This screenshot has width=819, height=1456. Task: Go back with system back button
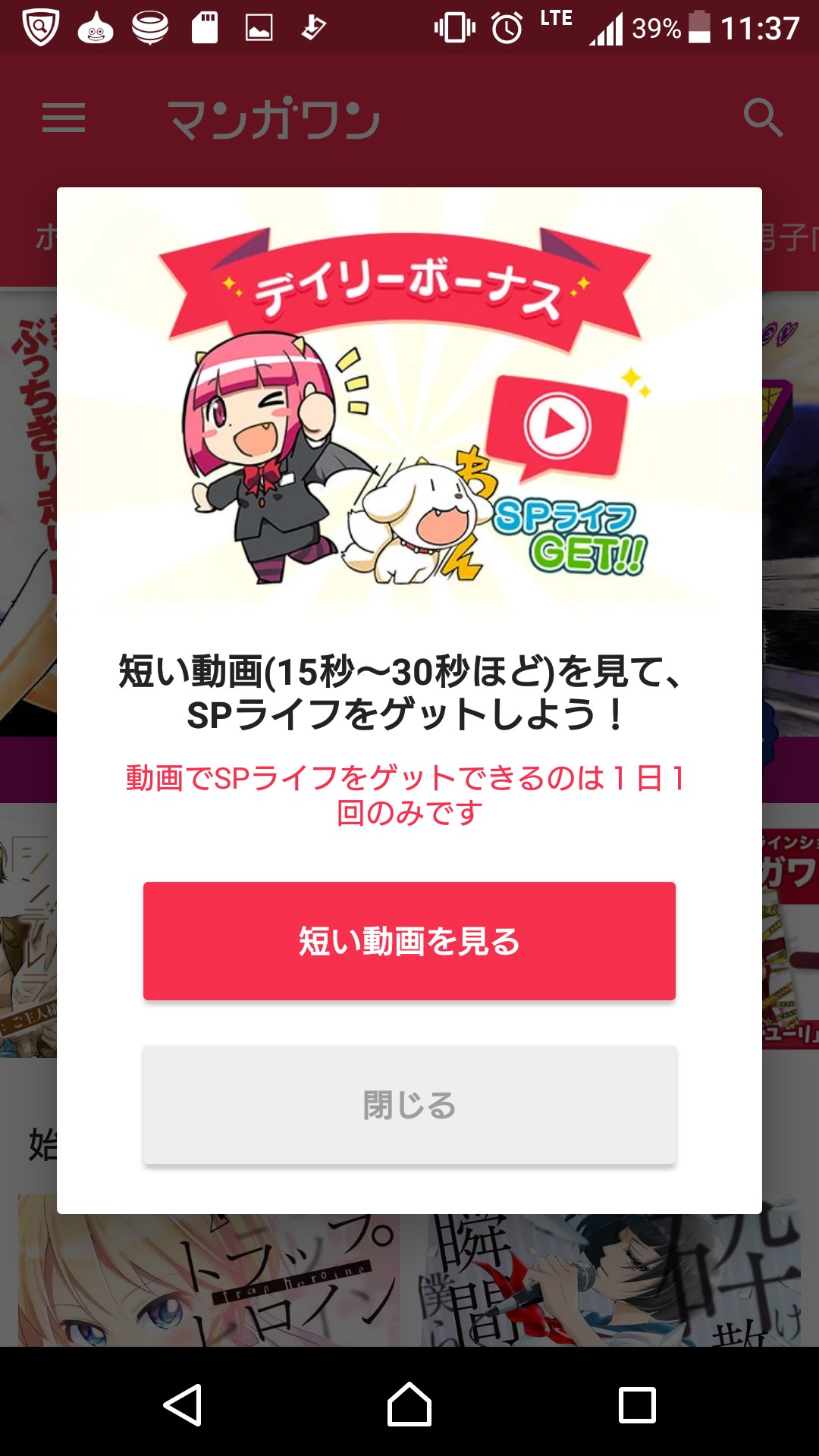[182, 1404]
